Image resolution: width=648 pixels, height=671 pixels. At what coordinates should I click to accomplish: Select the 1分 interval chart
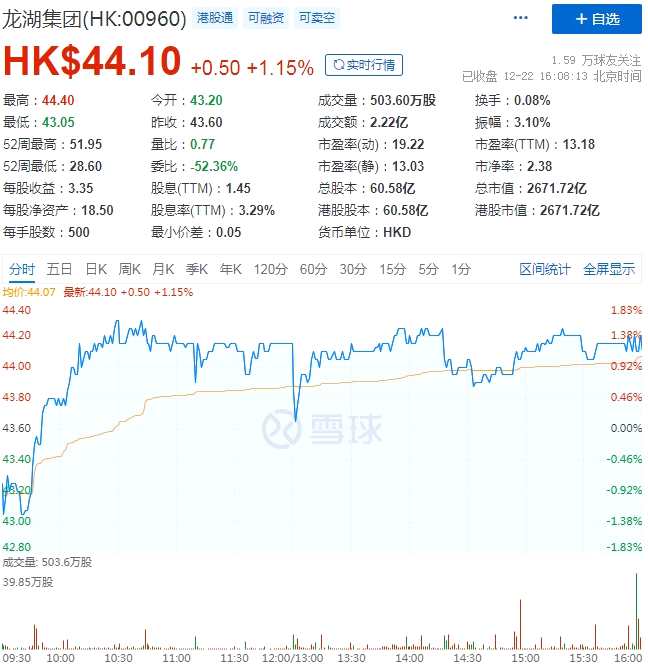coord(461,269)
